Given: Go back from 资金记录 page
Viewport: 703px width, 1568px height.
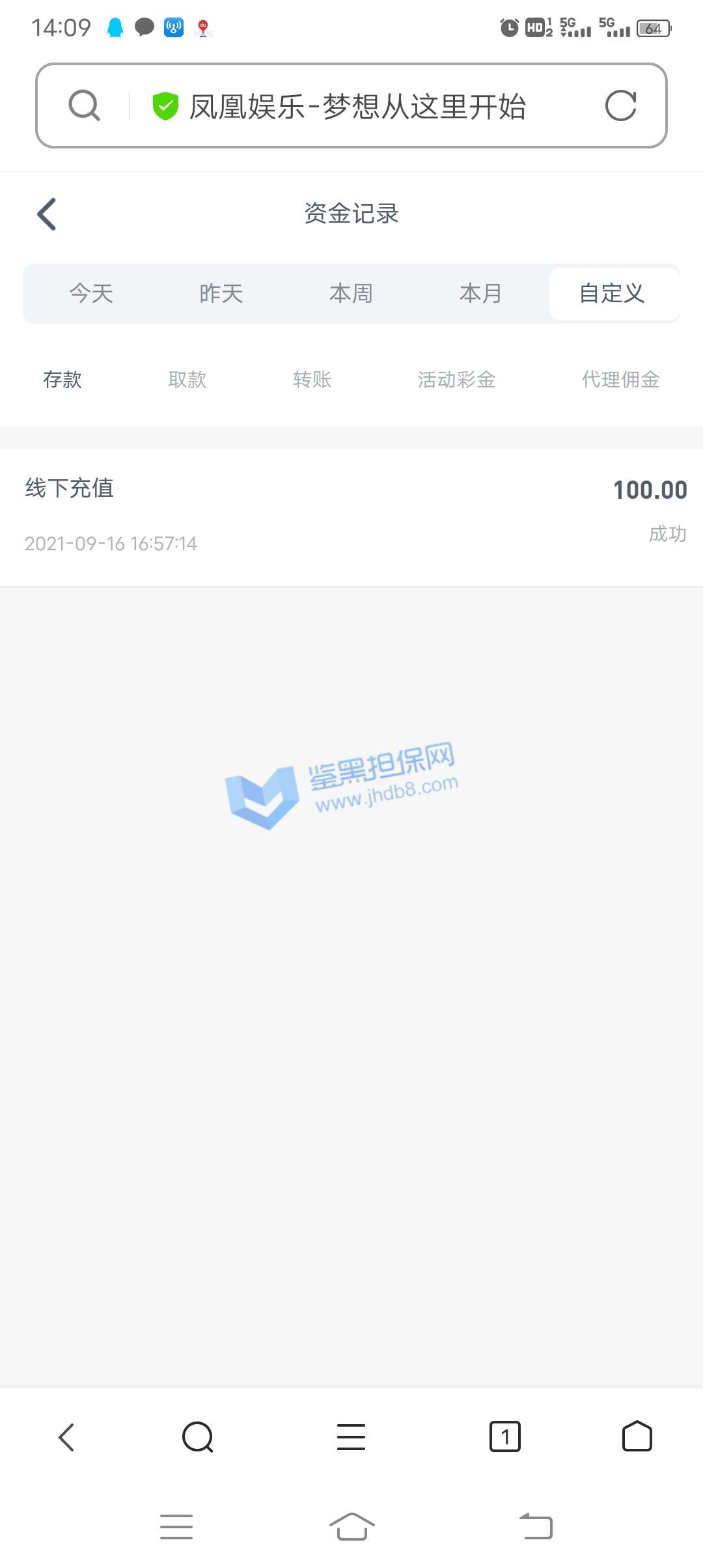Looking at the screenshot, I should (x=47, y=214).
